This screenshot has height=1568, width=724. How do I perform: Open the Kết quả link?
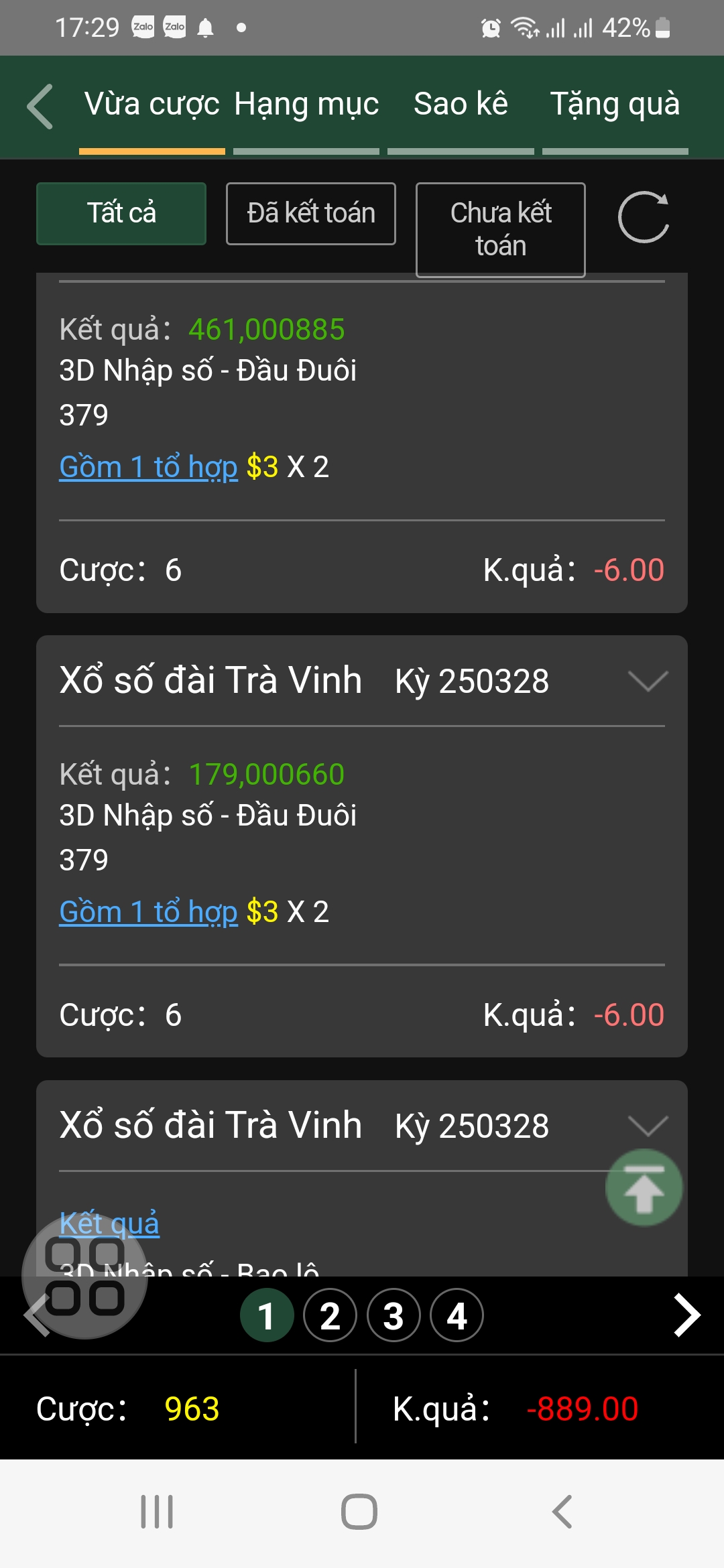pyautogui.click(x=109, y=1224)
